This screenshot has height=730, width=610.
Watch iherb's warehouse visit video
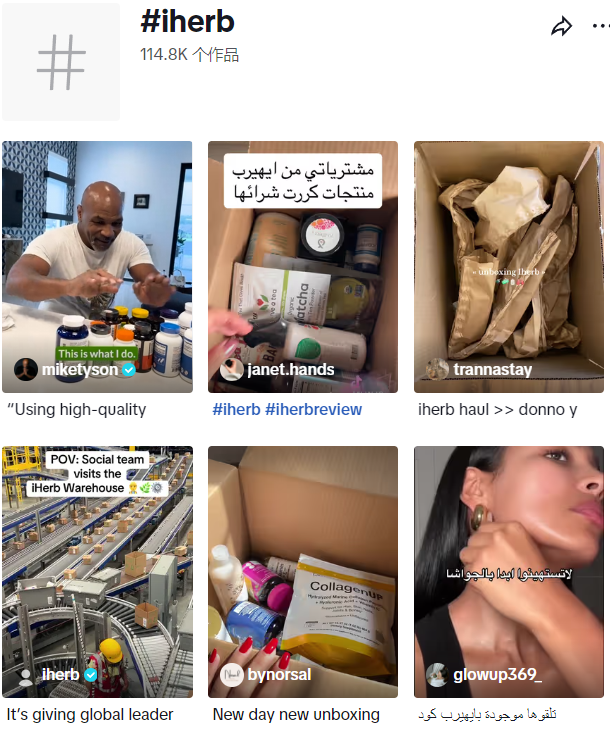(x=97, y=571)
